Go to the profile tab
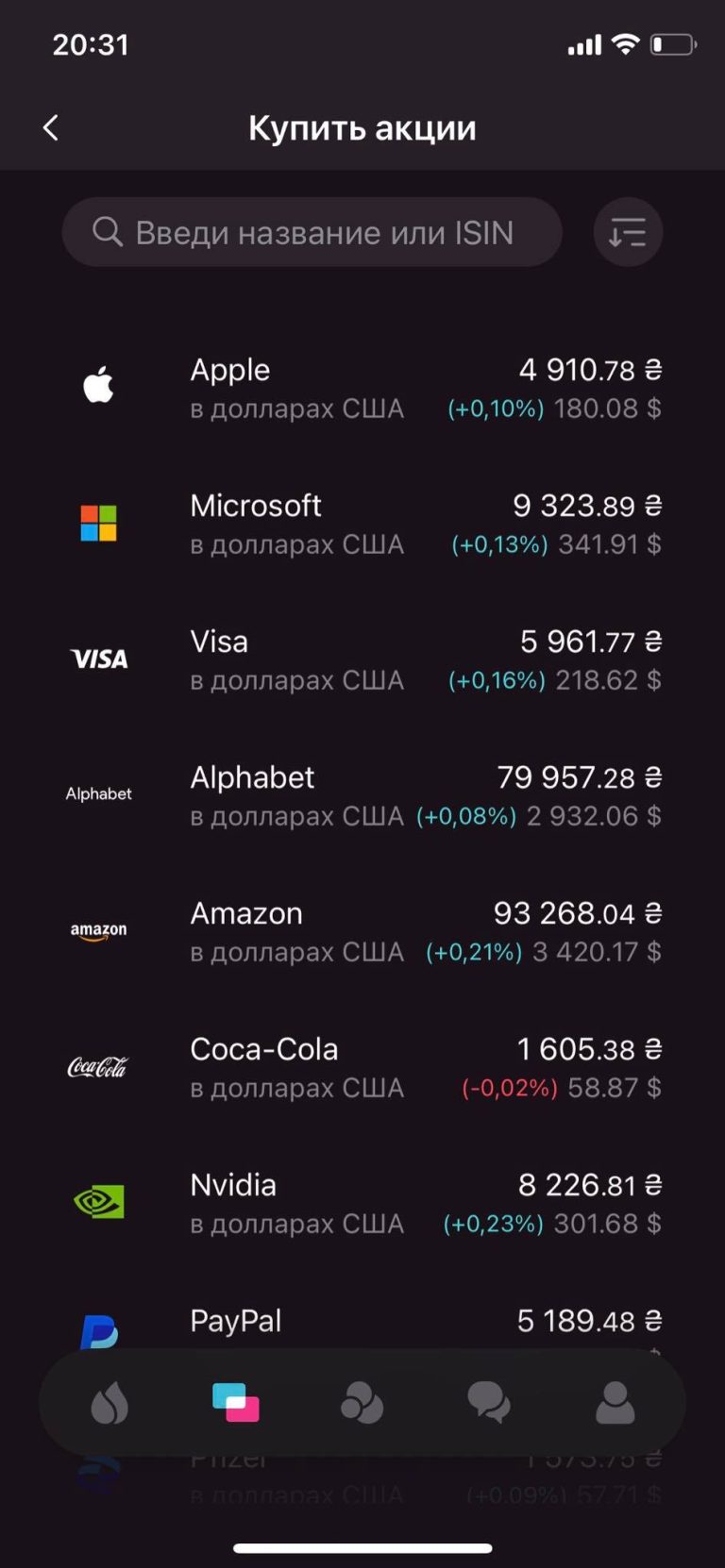This screenshot has height=1568, width=725. (x=615, y=1403)
